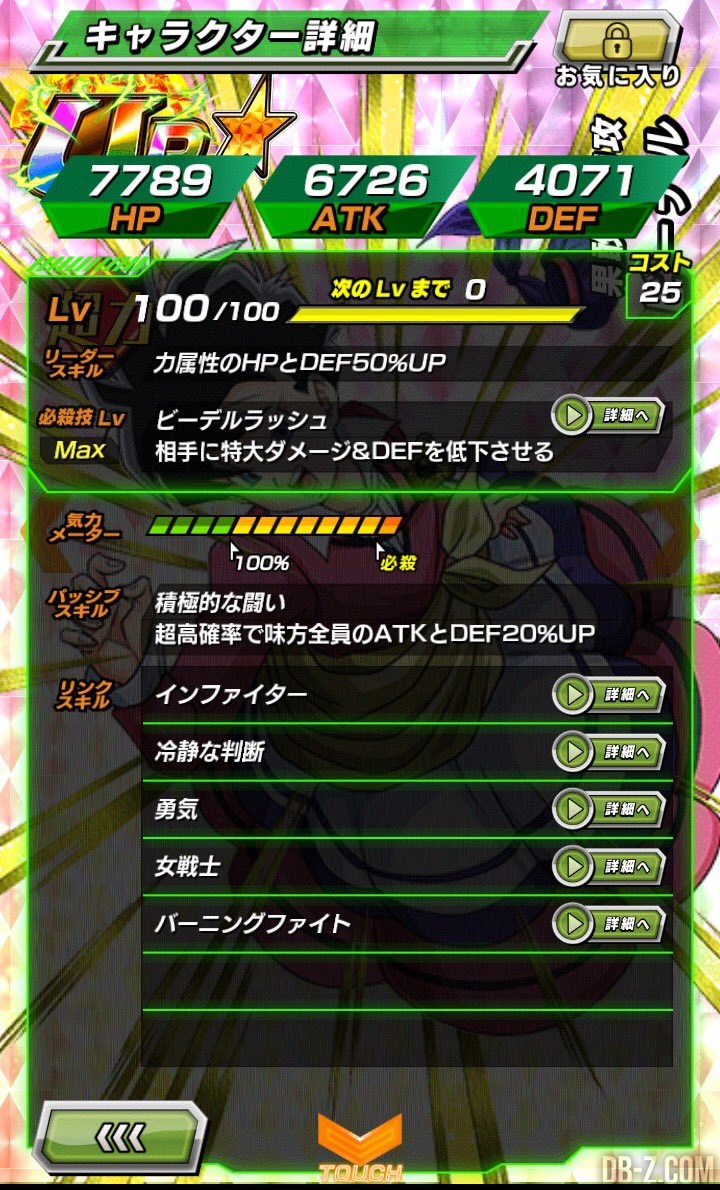The height and width of the screenshot is (1190, 720).
Task: View 詳細へ for 冷静な判断 link skill
Action: click(x=607, y=751)
